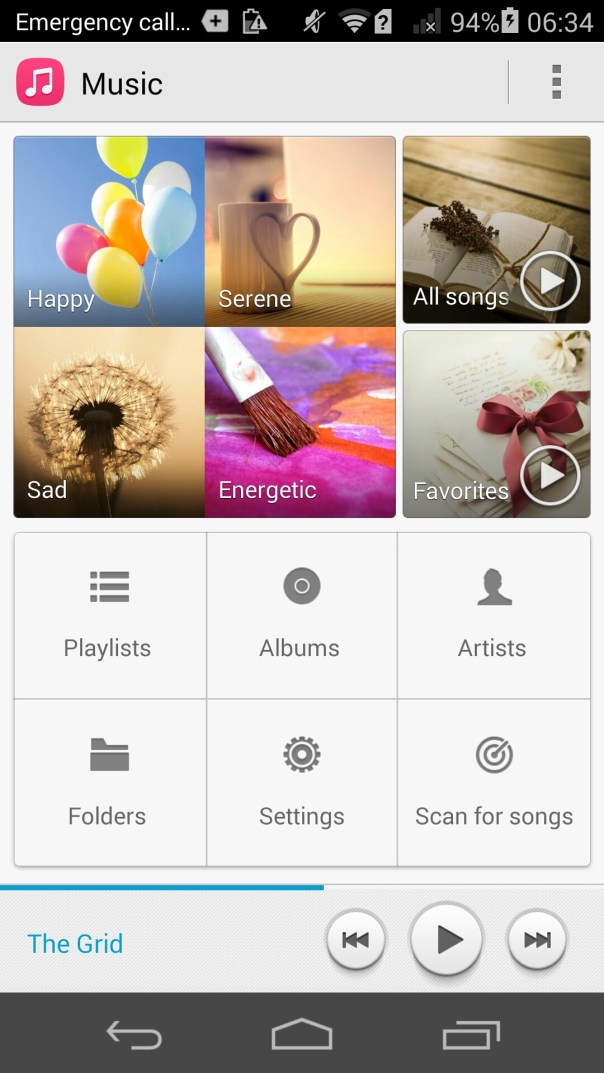
Task: Open The Grid now playing
Action: [x=76, y=943]
